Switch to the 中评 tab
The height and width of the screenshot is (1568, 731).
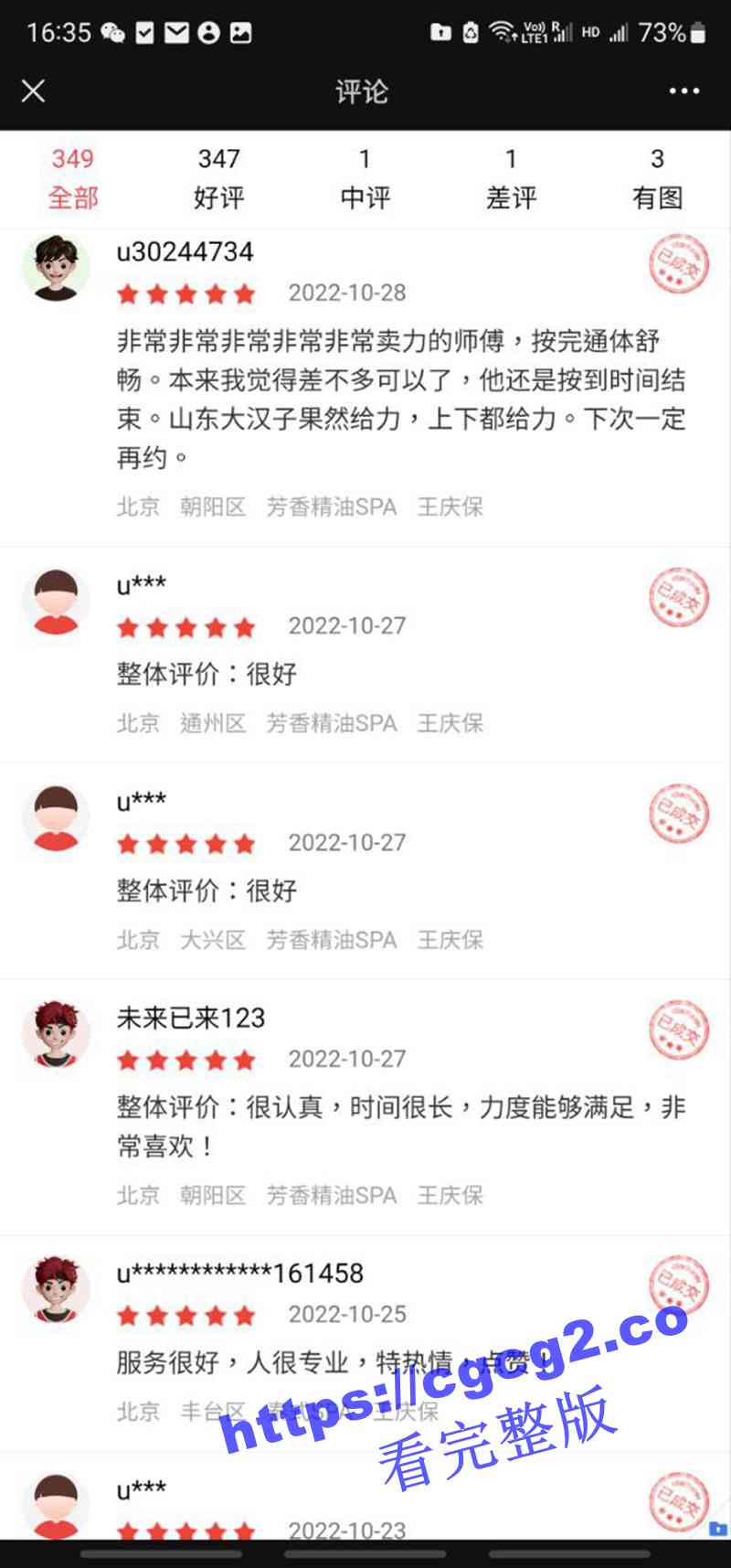365,178
